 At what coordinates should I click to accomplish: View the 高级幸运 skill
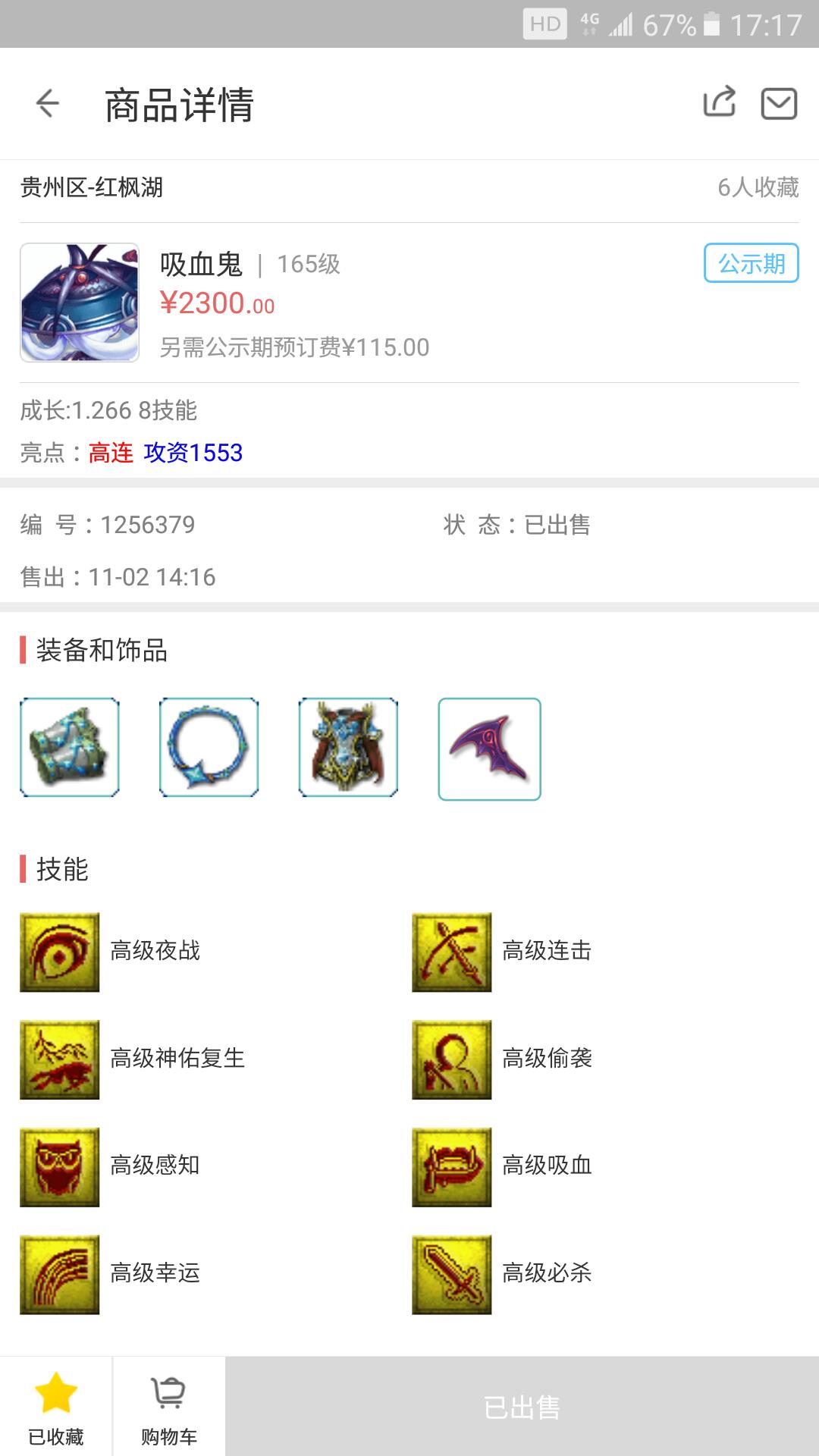[60, 1274]
